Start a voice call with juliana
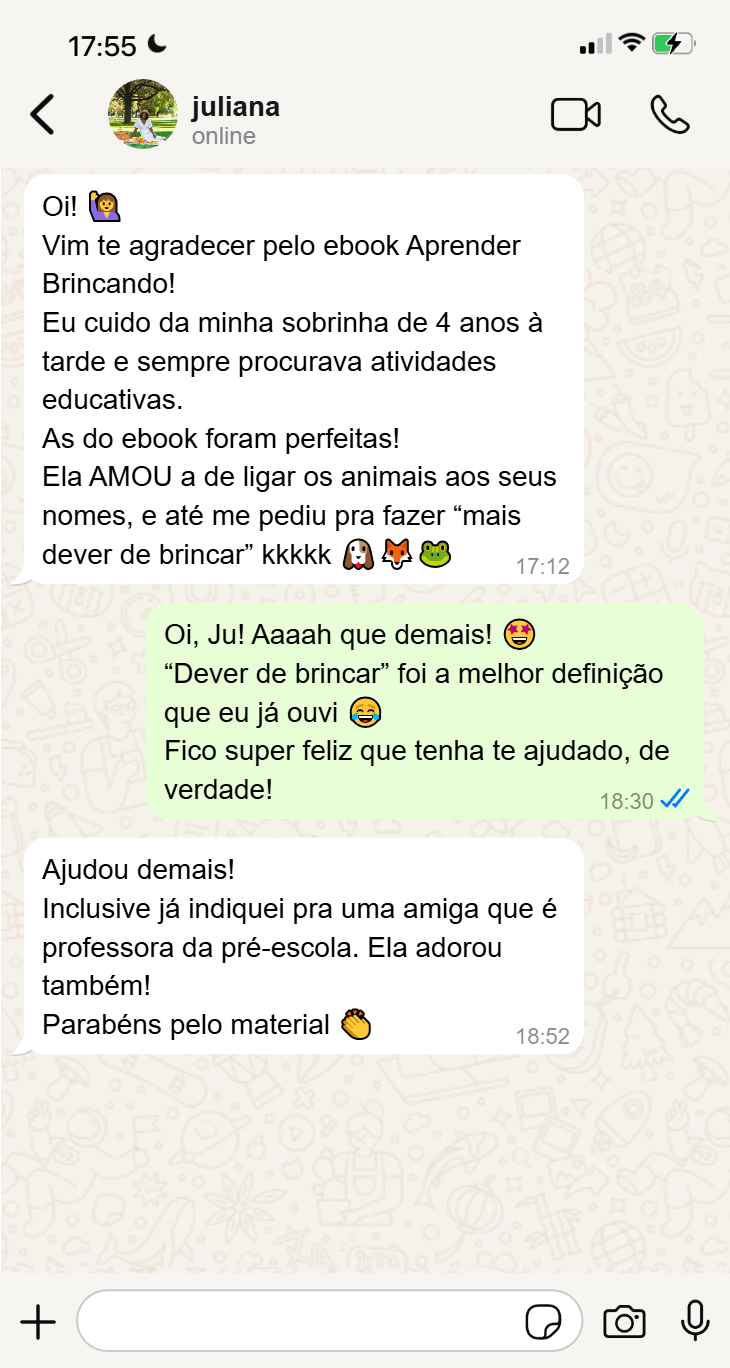This screenshot has height=1368, width=730. pos(669,115)
